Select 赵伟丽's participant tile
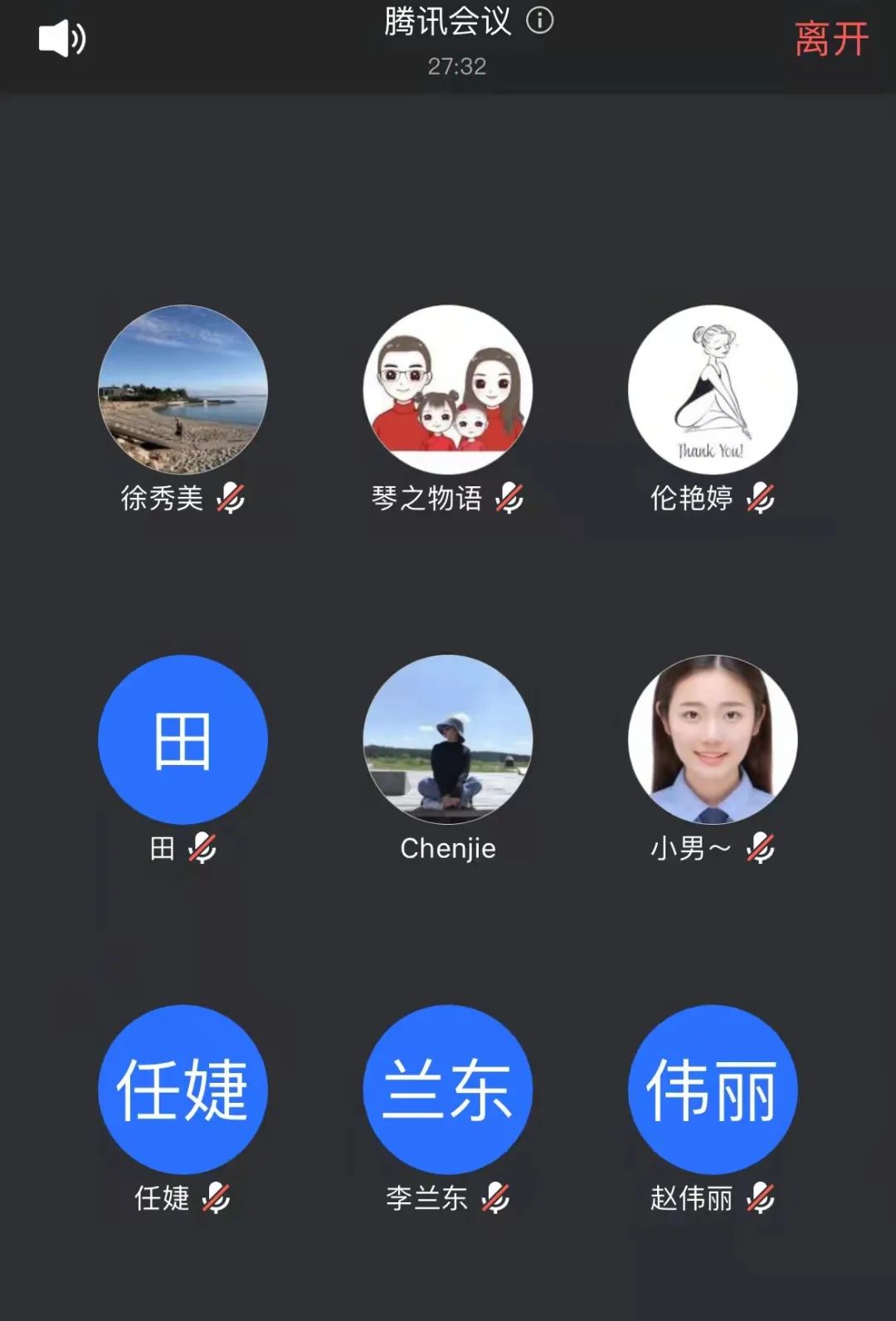896x1321 pixels. 713,1089
